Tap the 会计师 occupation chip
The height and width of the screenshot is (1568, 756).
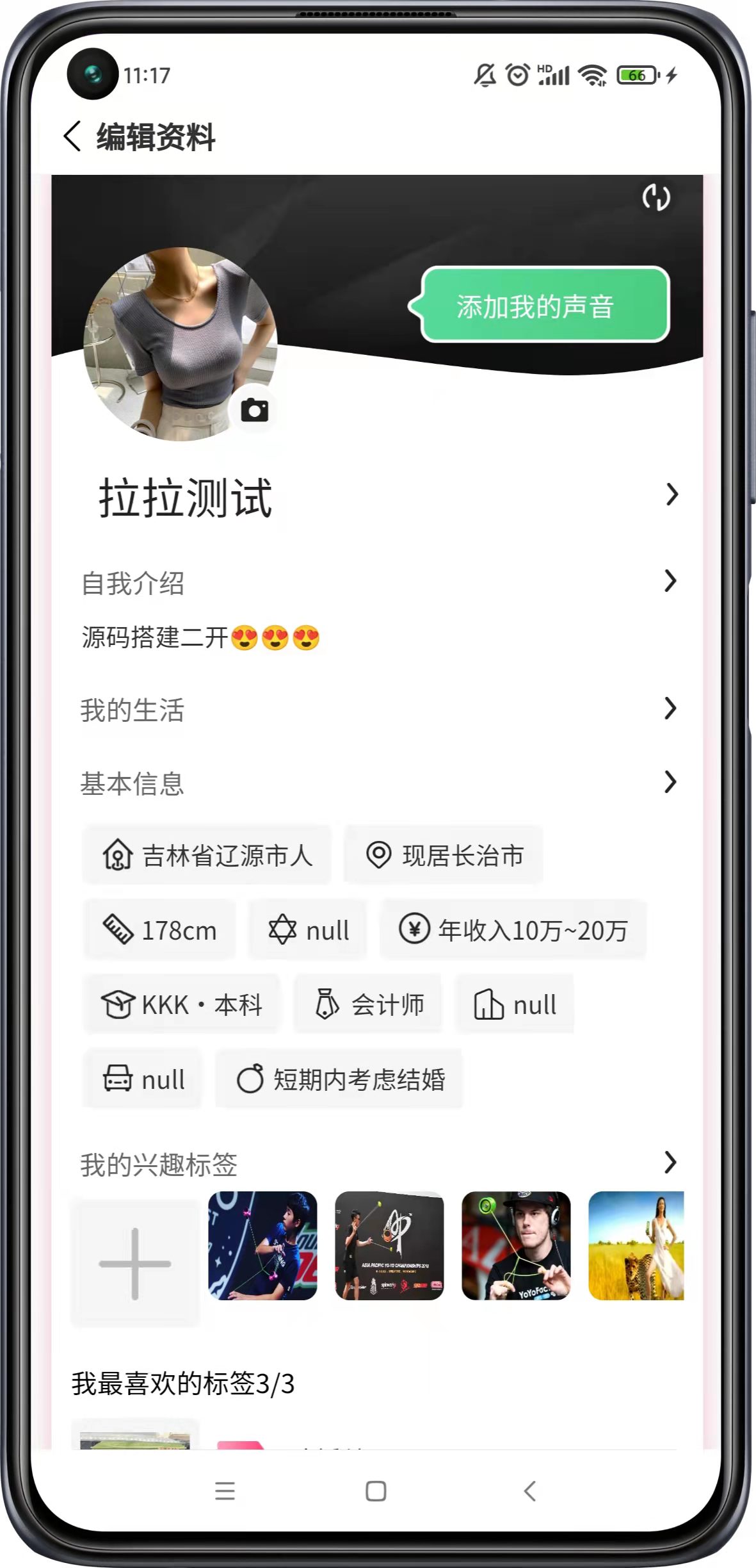point(368,1004)
